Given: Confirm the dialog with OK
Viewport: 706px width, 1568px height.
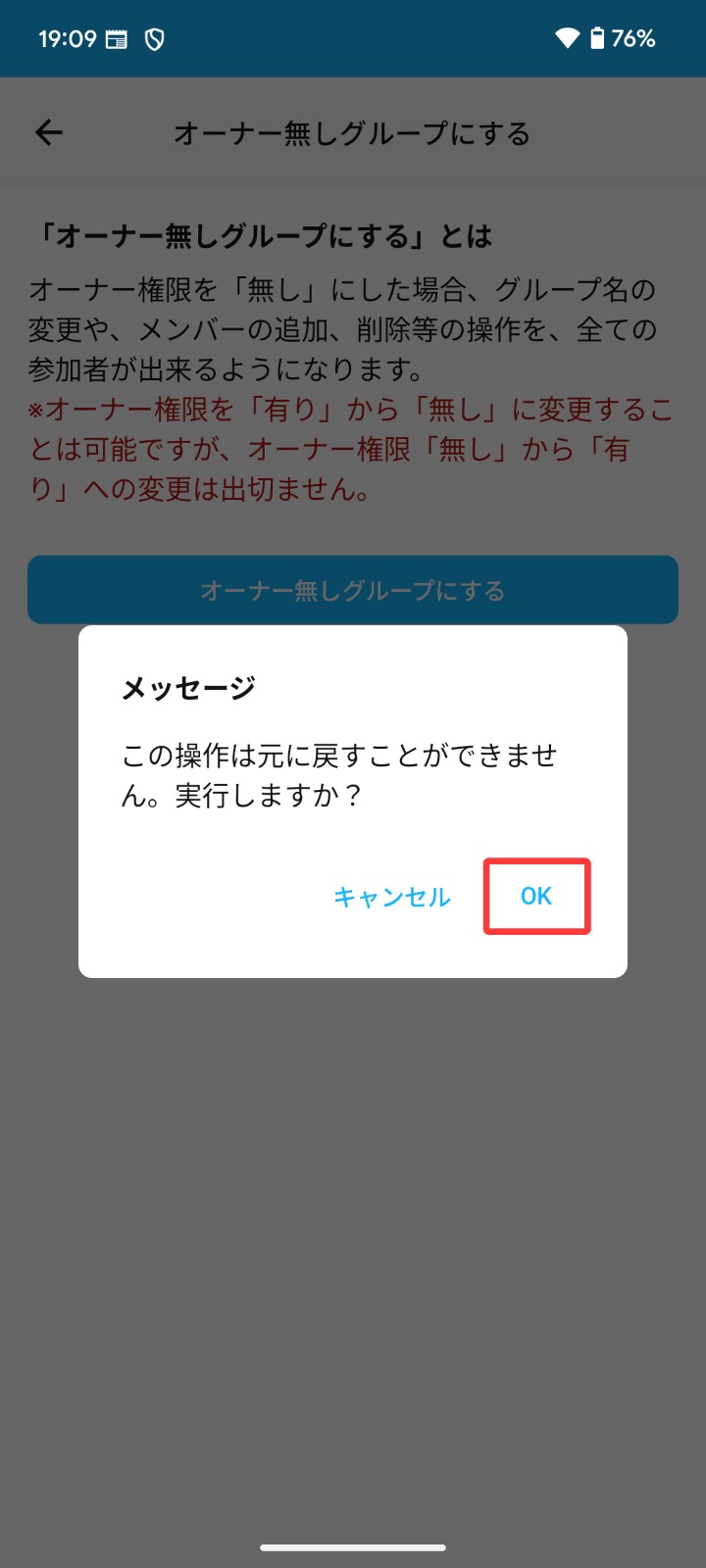Looking at the screenshot, I should 536,896.
